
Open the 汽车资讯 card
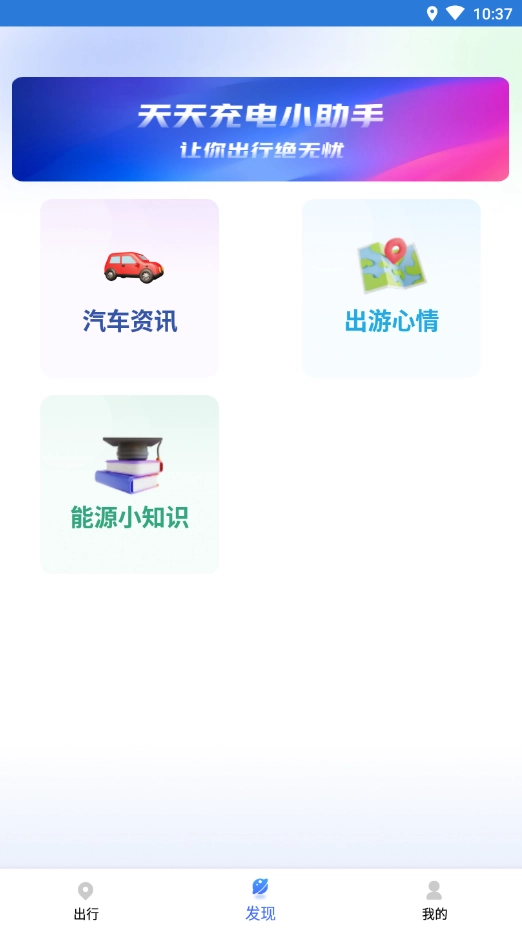[130, 288]
